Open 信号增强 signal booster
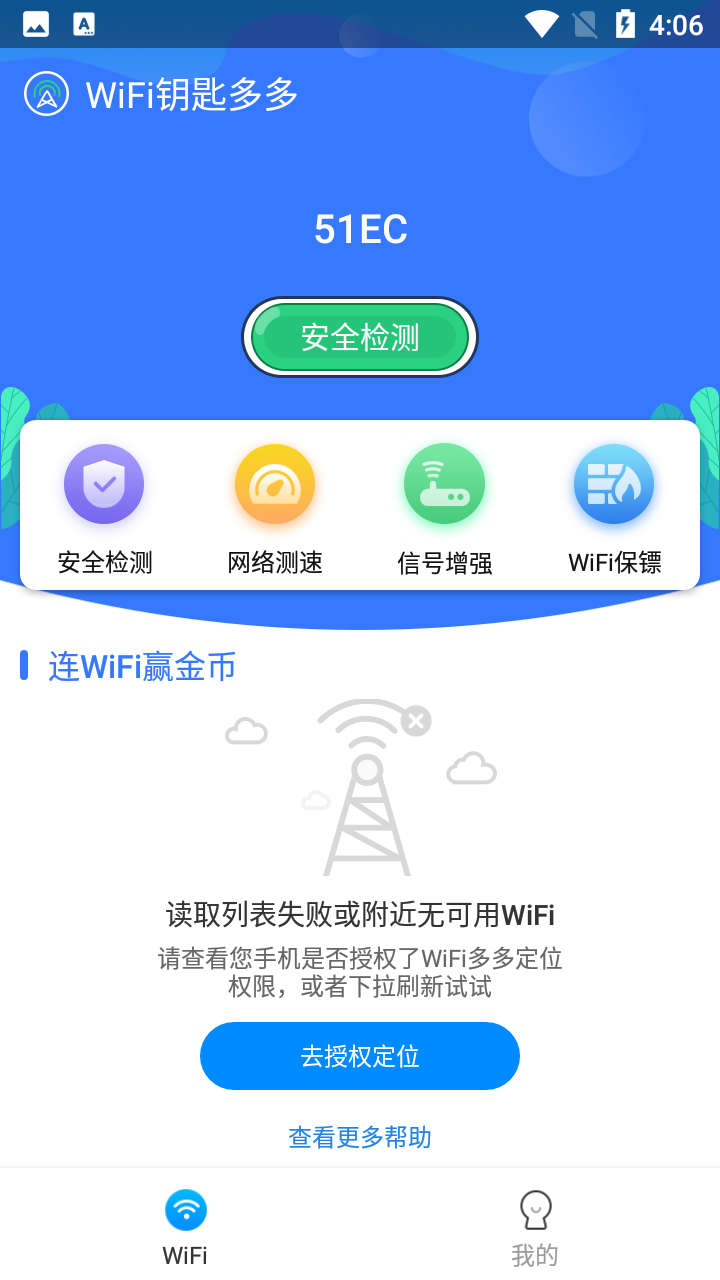This screenshot has height=1280, width=720. pyautogui.click(x=445, y=510)
